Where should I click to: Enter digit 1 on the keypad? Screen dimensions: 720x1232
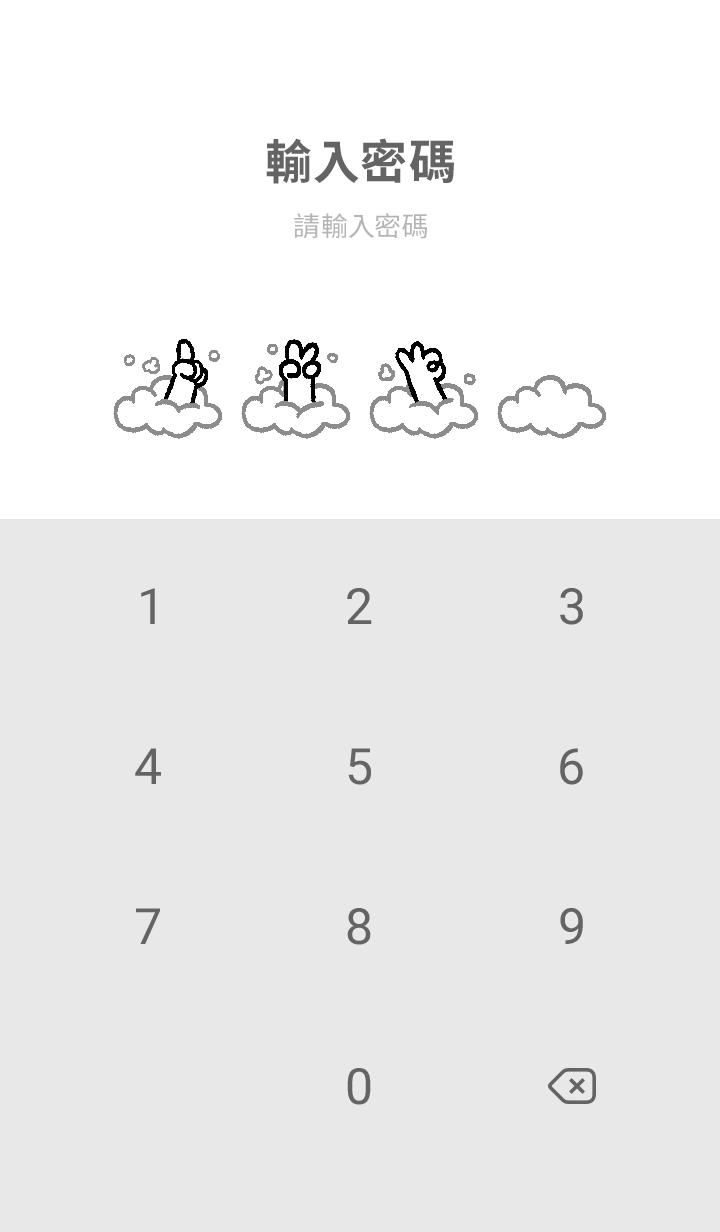[149, 607]
